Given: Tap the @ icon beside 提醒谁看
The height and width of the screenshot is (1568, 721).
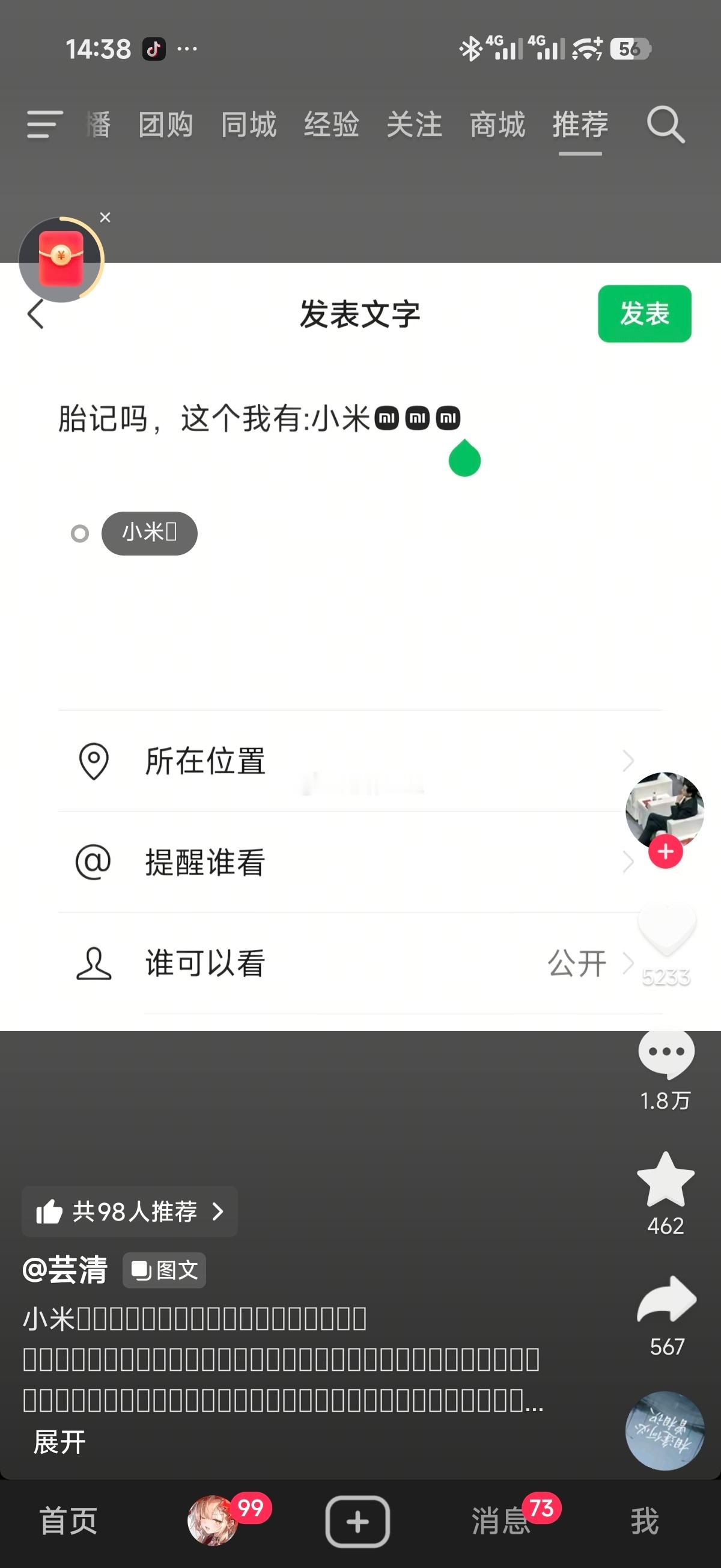Looking at the screenshot, I should pyautogui.click(x=91, y=861).
